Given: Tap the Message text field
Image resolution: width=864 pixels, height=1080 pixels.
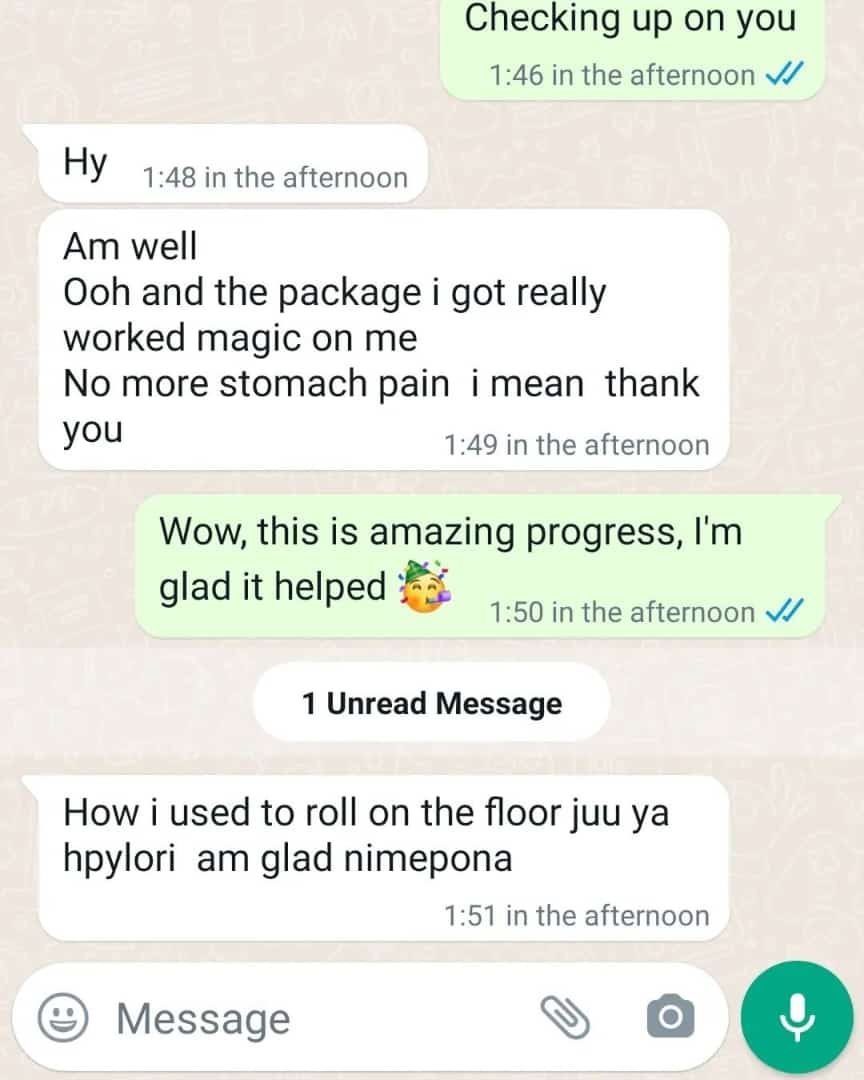Looking at the screenshot, I should click(x=300, y=1019).
